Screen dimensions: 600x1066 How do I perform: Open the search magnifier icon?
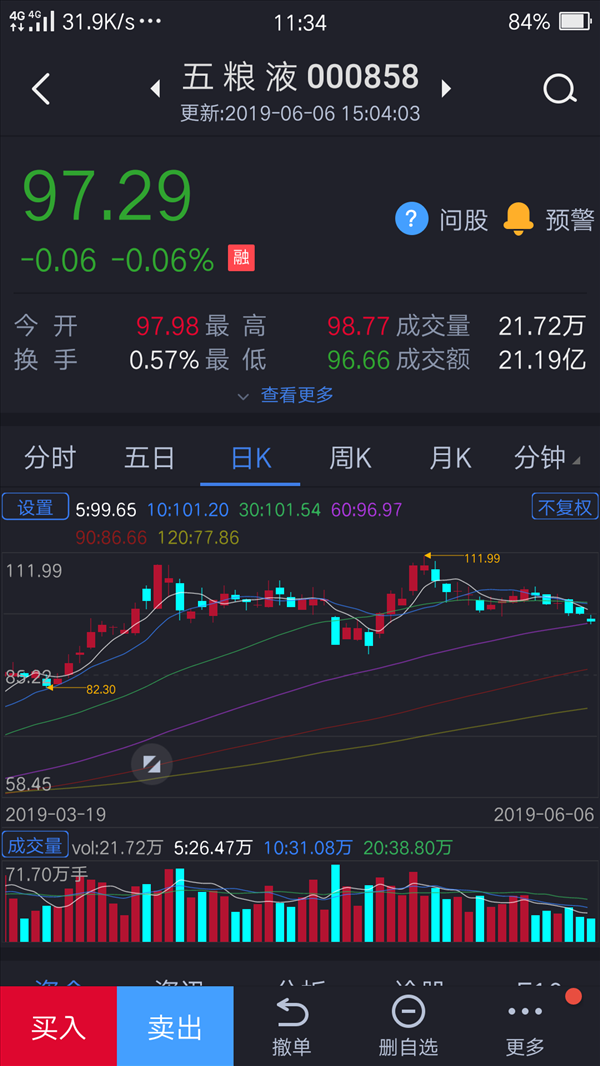click(x=560, y=89)
